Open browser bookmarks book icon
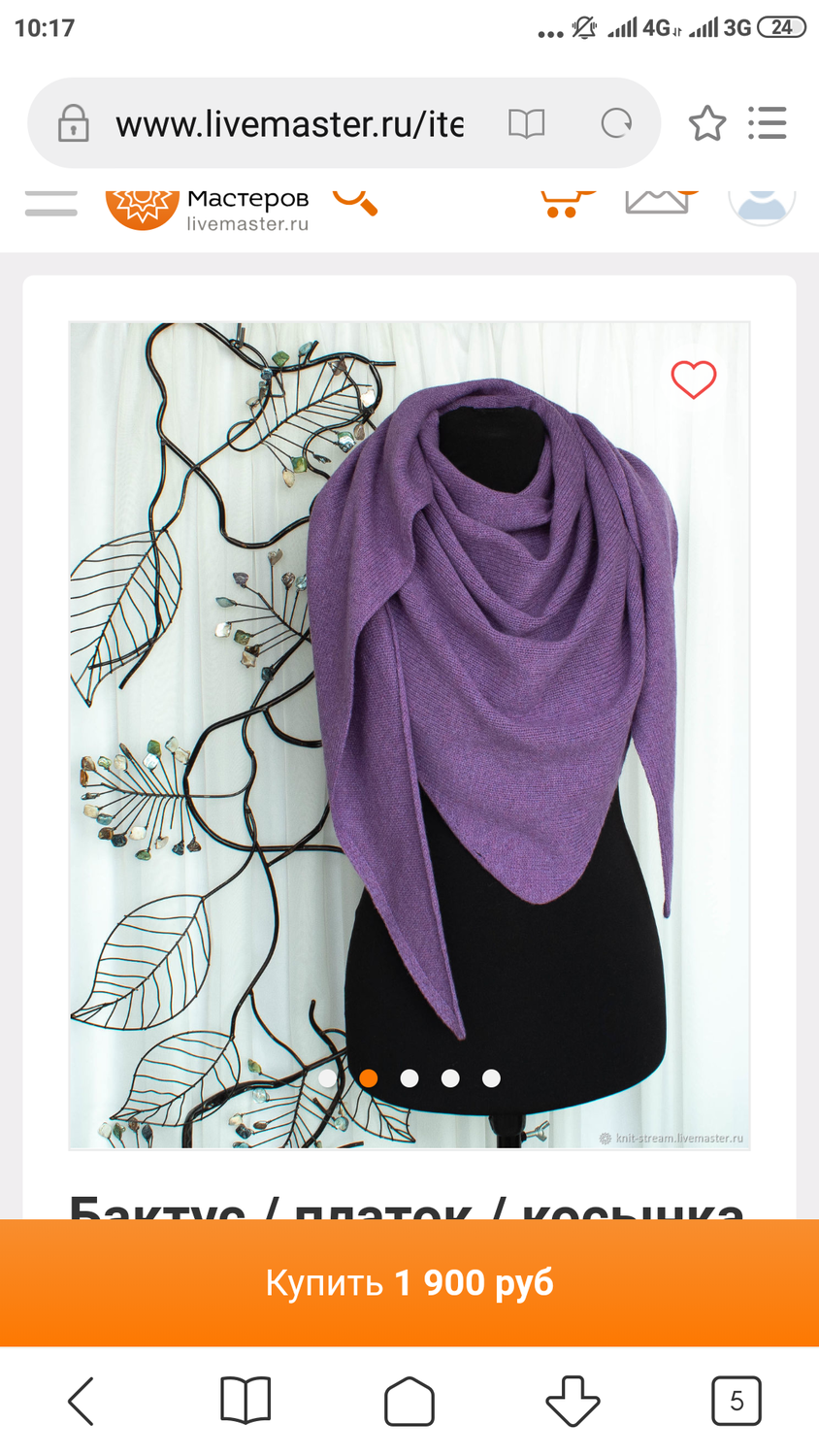The image size is (819, 1456). click(x=246, y=1401)
